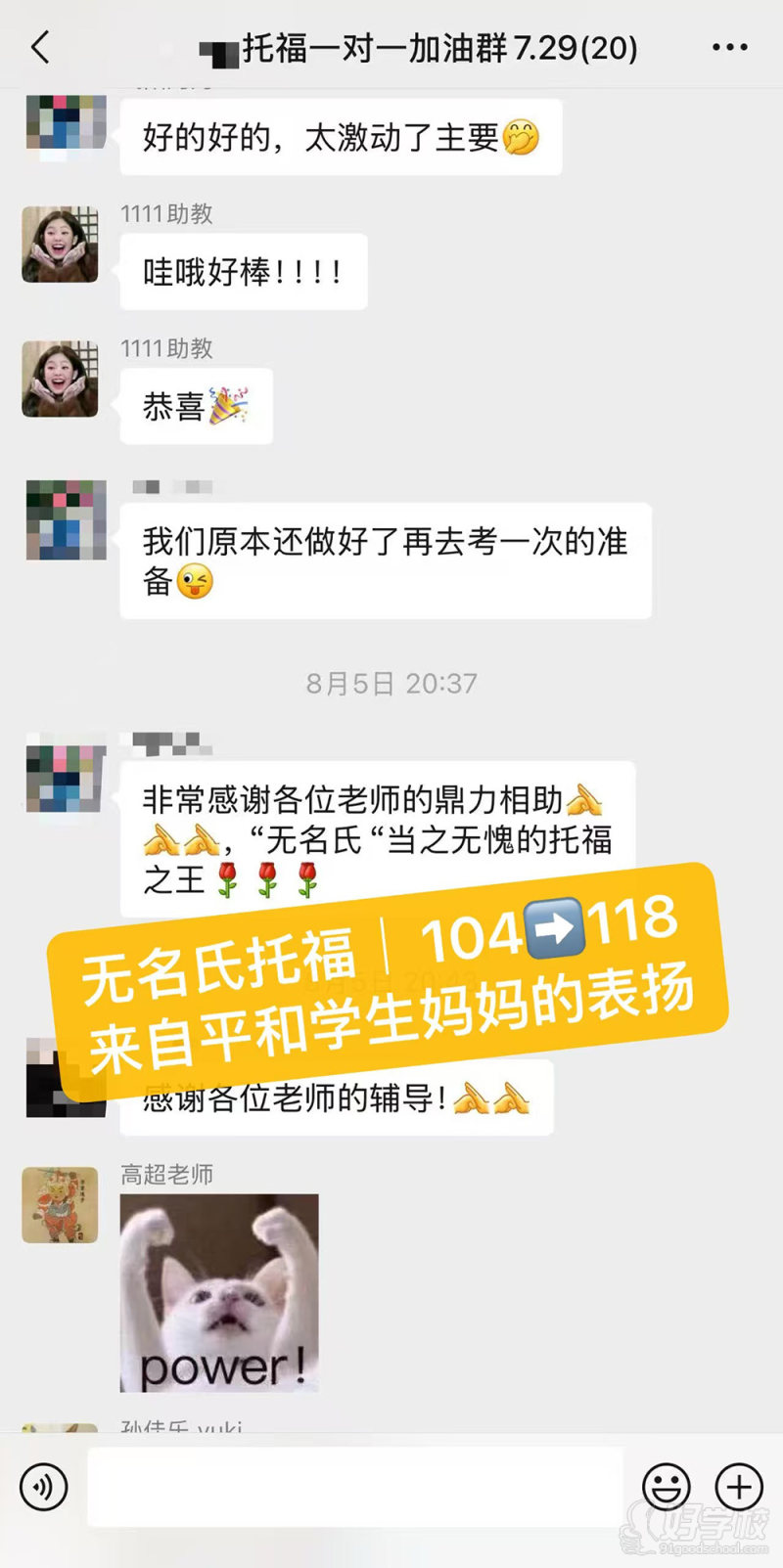Open the plus attachment menu
This screenshot has width=783, height=1568.
pyautogui.click(x=739, y=1487)
